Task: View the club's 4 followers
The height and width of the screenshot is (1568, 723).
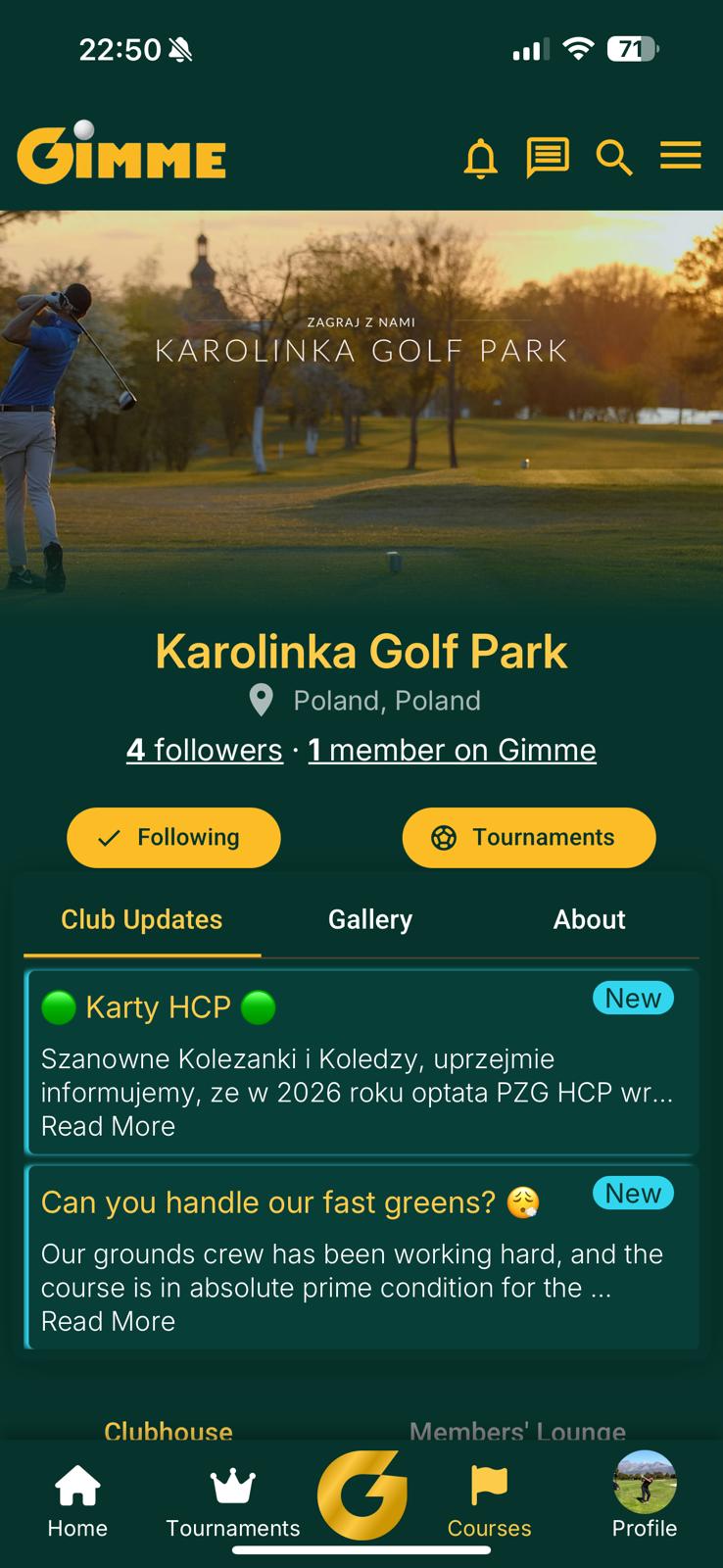Action: (204, 750)
